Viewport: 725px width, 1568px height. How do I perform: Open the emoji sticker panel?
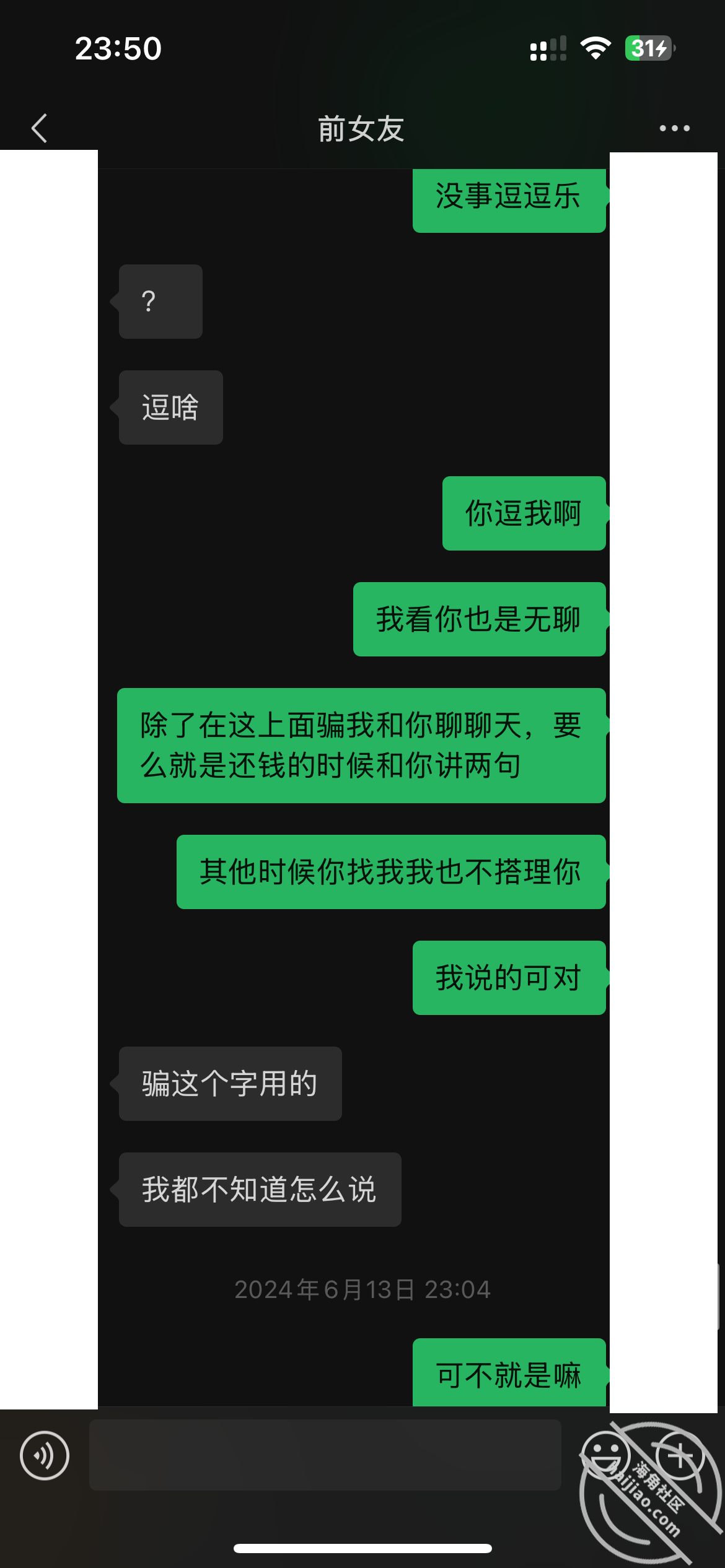click(605, 1455)
